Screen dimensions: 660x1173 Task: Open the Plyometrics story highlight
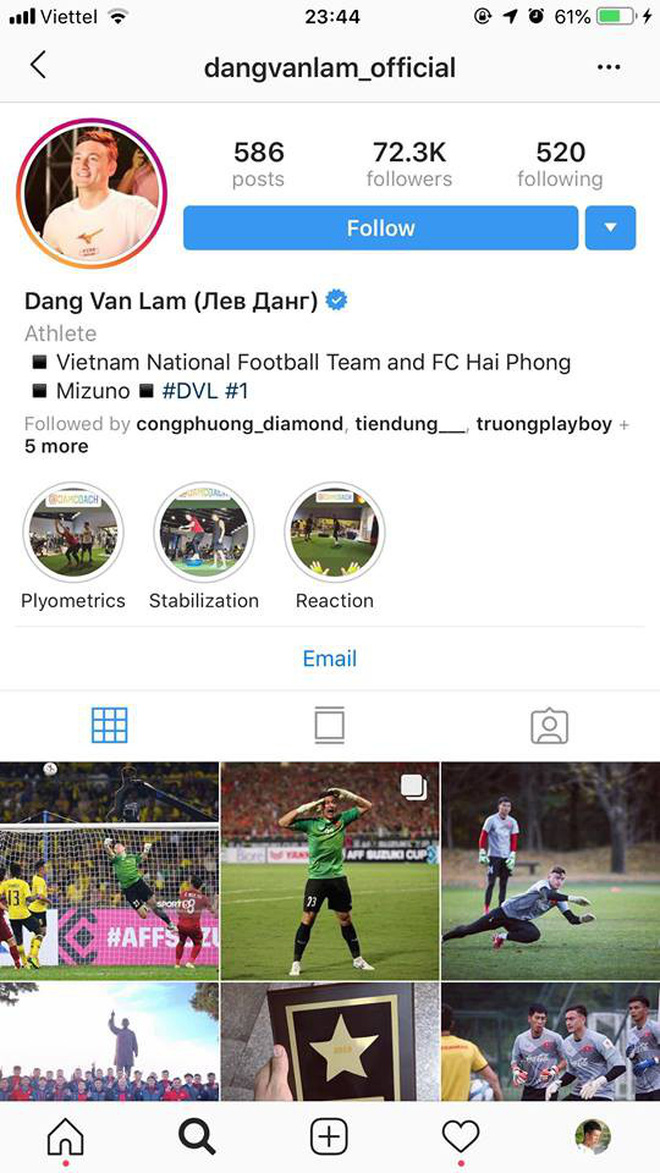pos(73,533)
